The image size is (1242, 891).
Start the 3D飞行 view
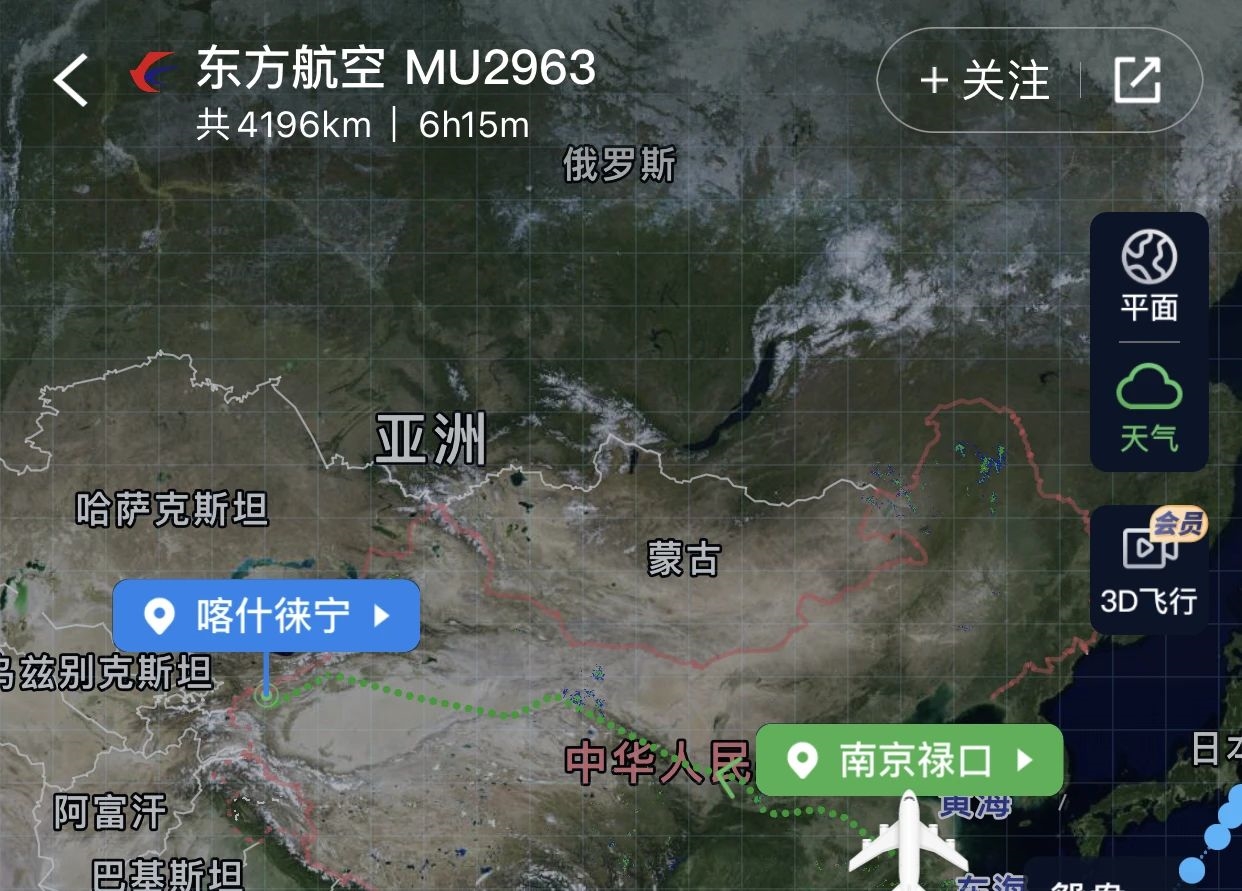[x=1149, y=568]
